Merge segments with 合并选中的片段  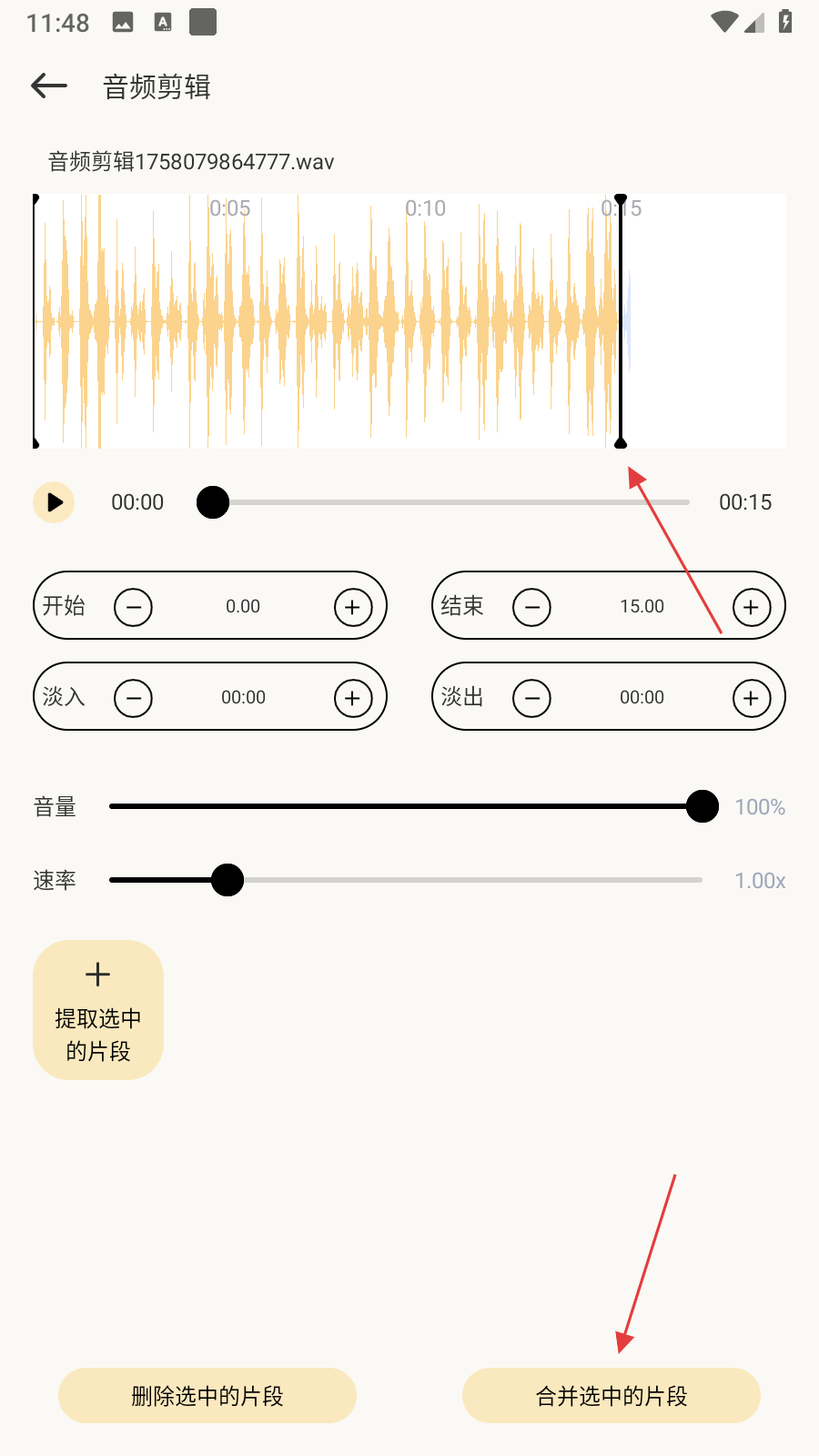[x=612, y=1395]
